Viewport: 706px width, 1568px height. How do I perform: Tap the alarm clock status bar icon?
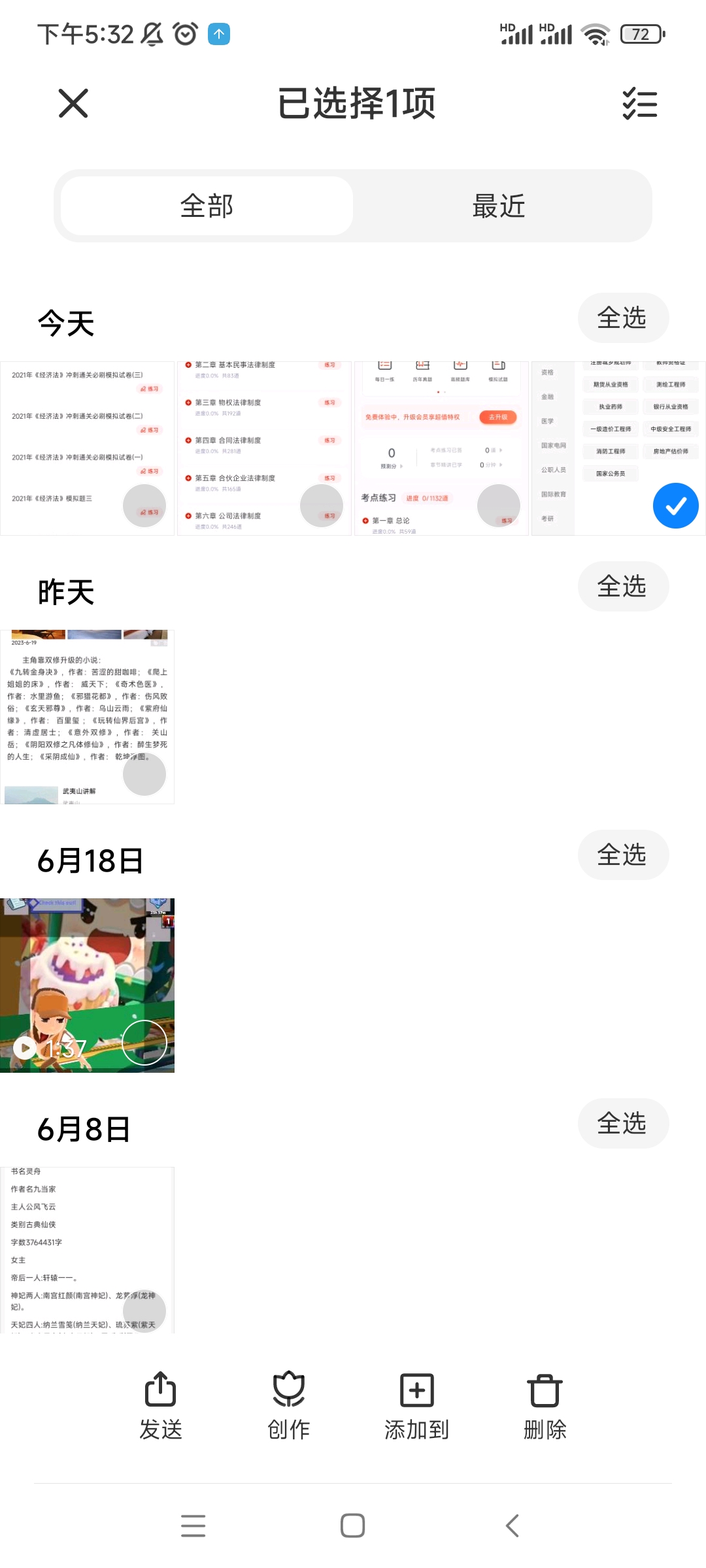(x=185, y=34)
